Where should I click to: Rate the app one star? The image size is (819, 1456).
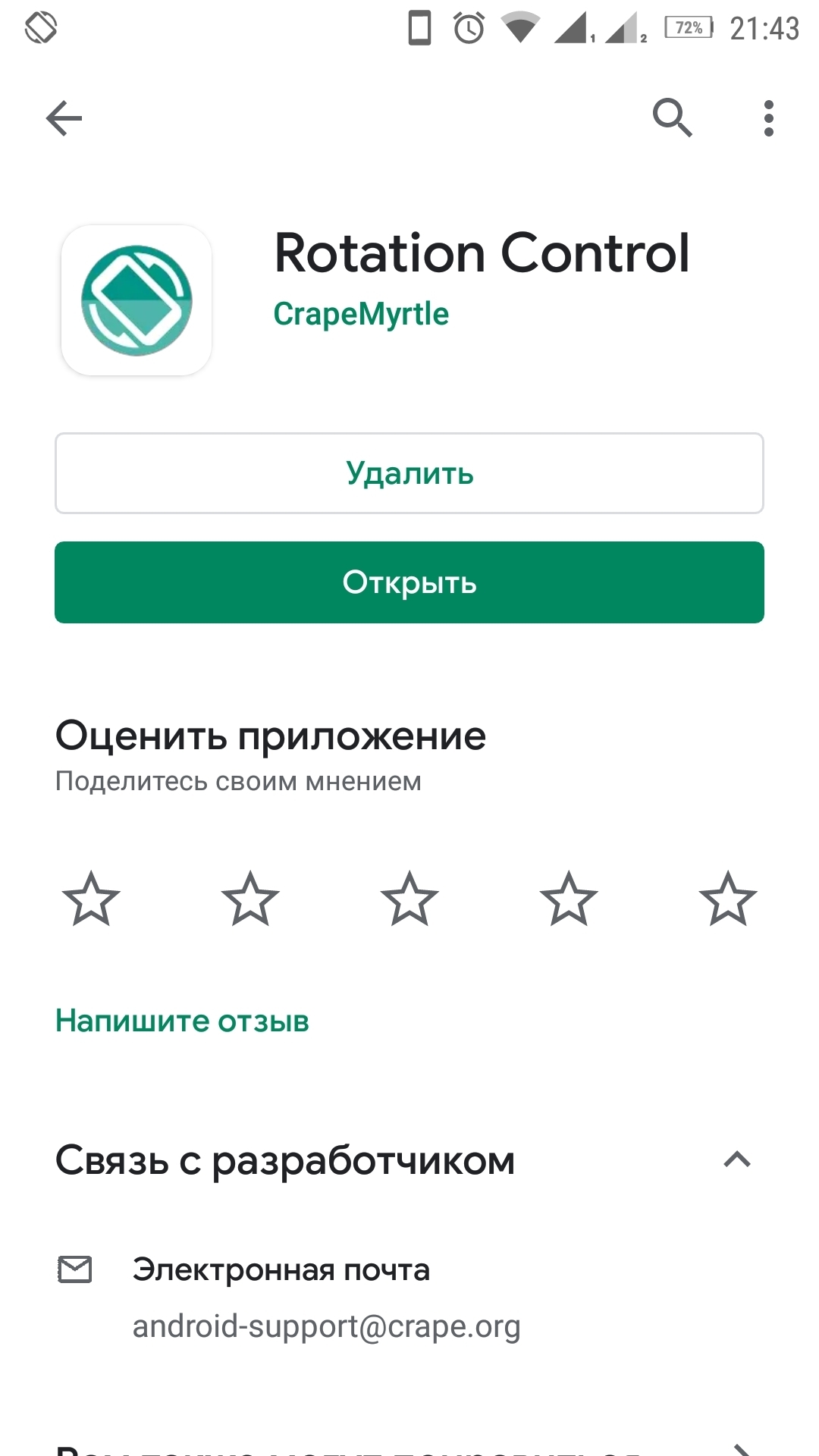91,899
